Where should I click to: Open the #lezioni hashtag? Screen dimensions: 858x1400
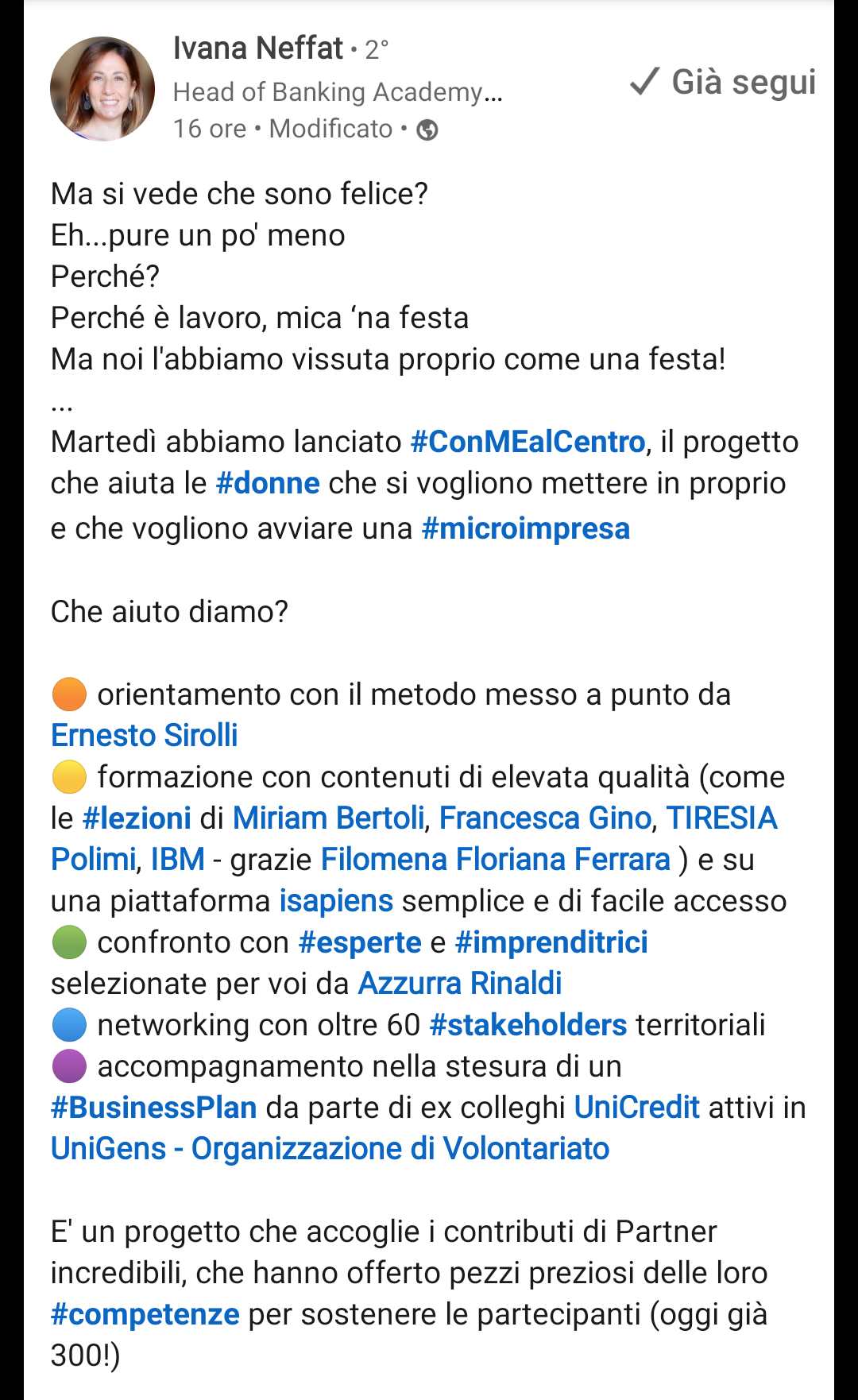137,818
